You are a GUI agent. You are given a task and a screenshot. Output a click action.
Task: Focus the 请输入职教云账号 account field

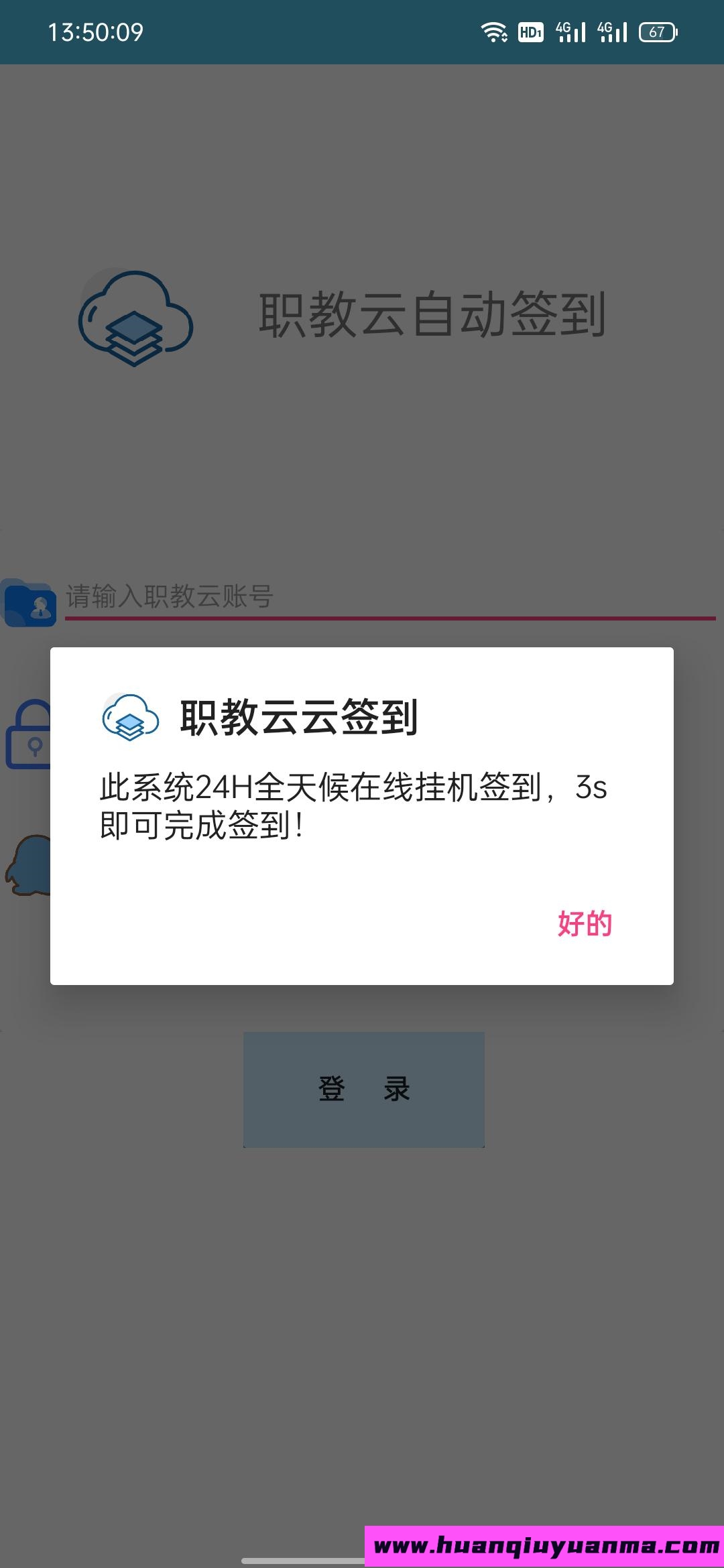(x=390, y=597)
